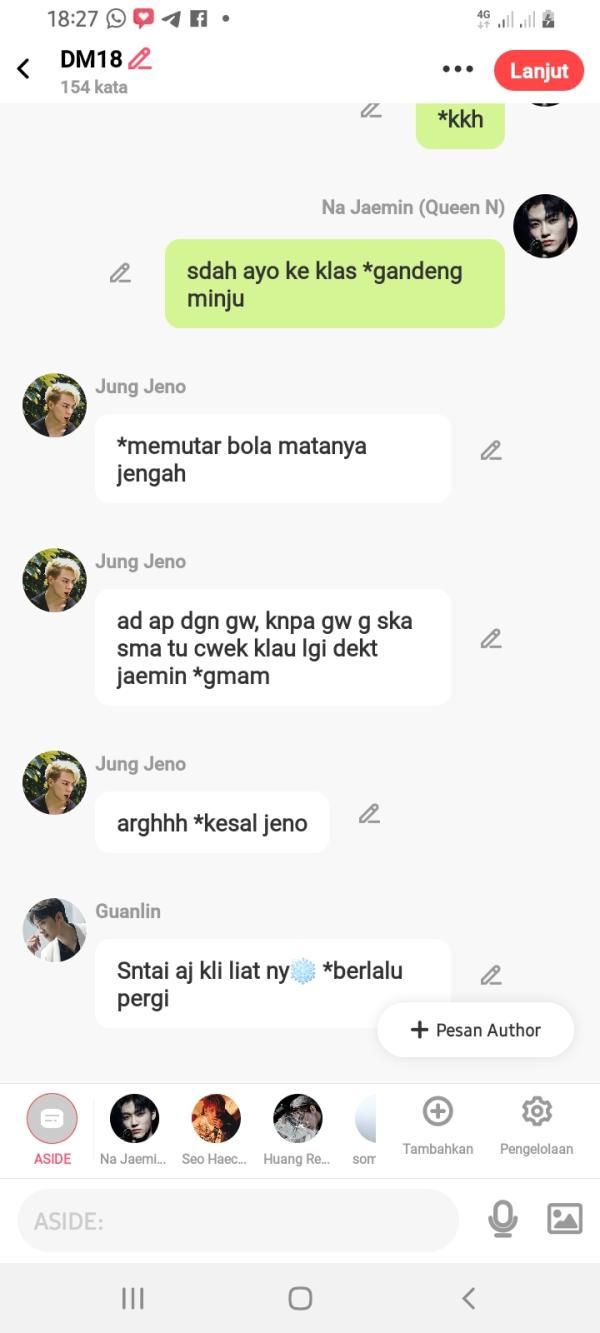Attach an image to the chat
The width and height of the screenshot is (600, 1333).
(564, 1219)
